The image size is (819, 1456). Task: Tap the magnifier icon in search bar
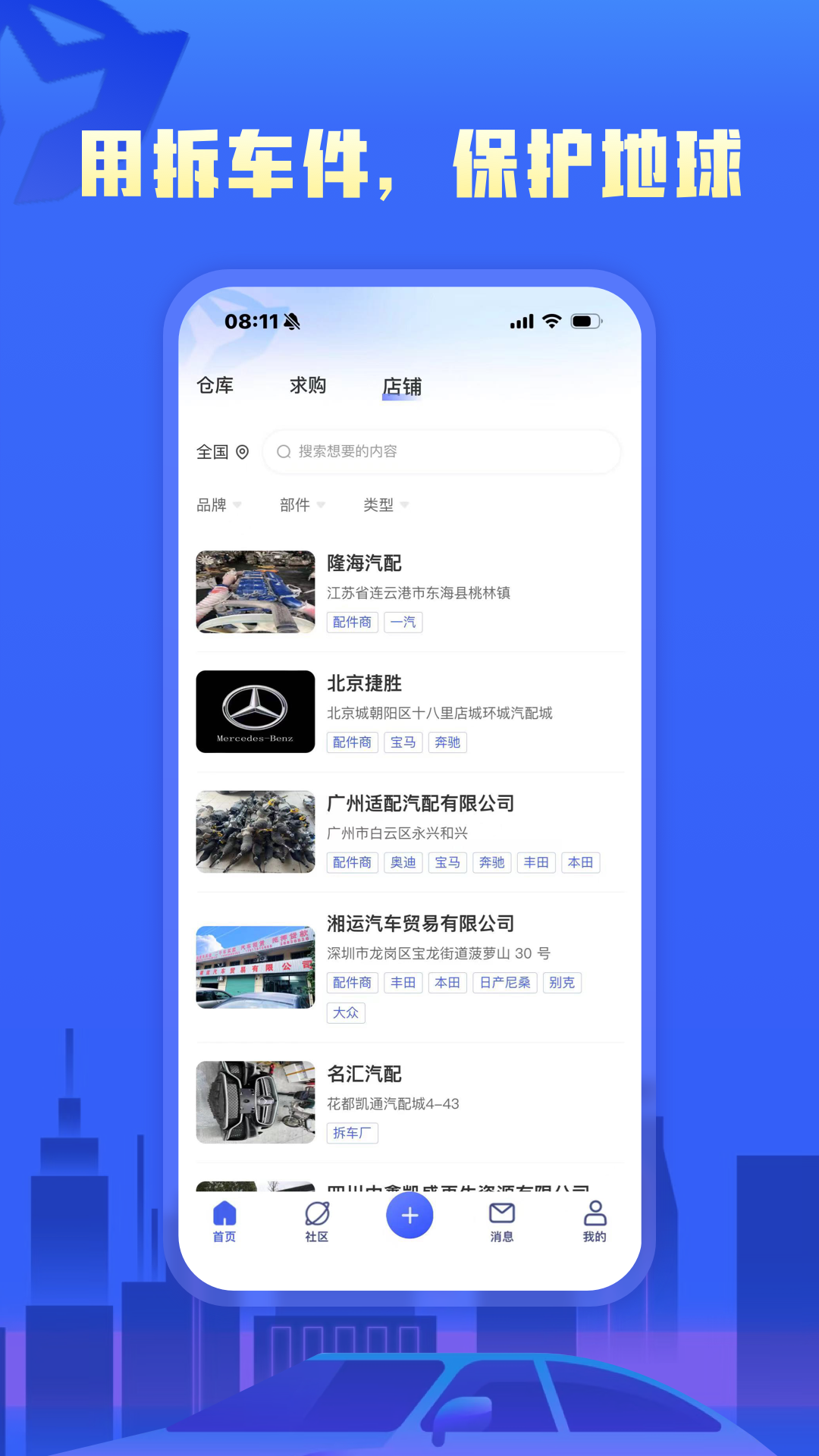[x=284, y=450]
